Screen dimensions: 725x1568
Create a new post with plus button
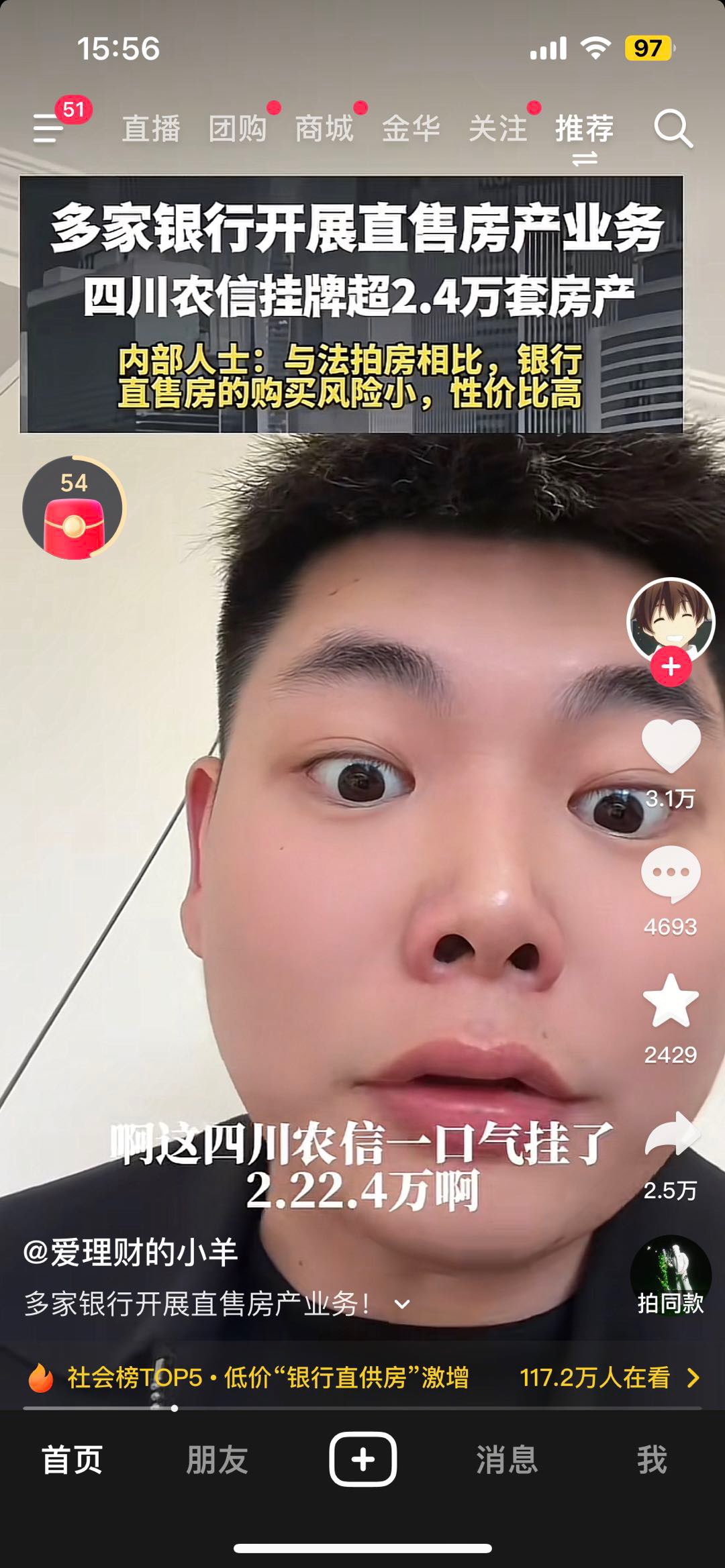362,1459
